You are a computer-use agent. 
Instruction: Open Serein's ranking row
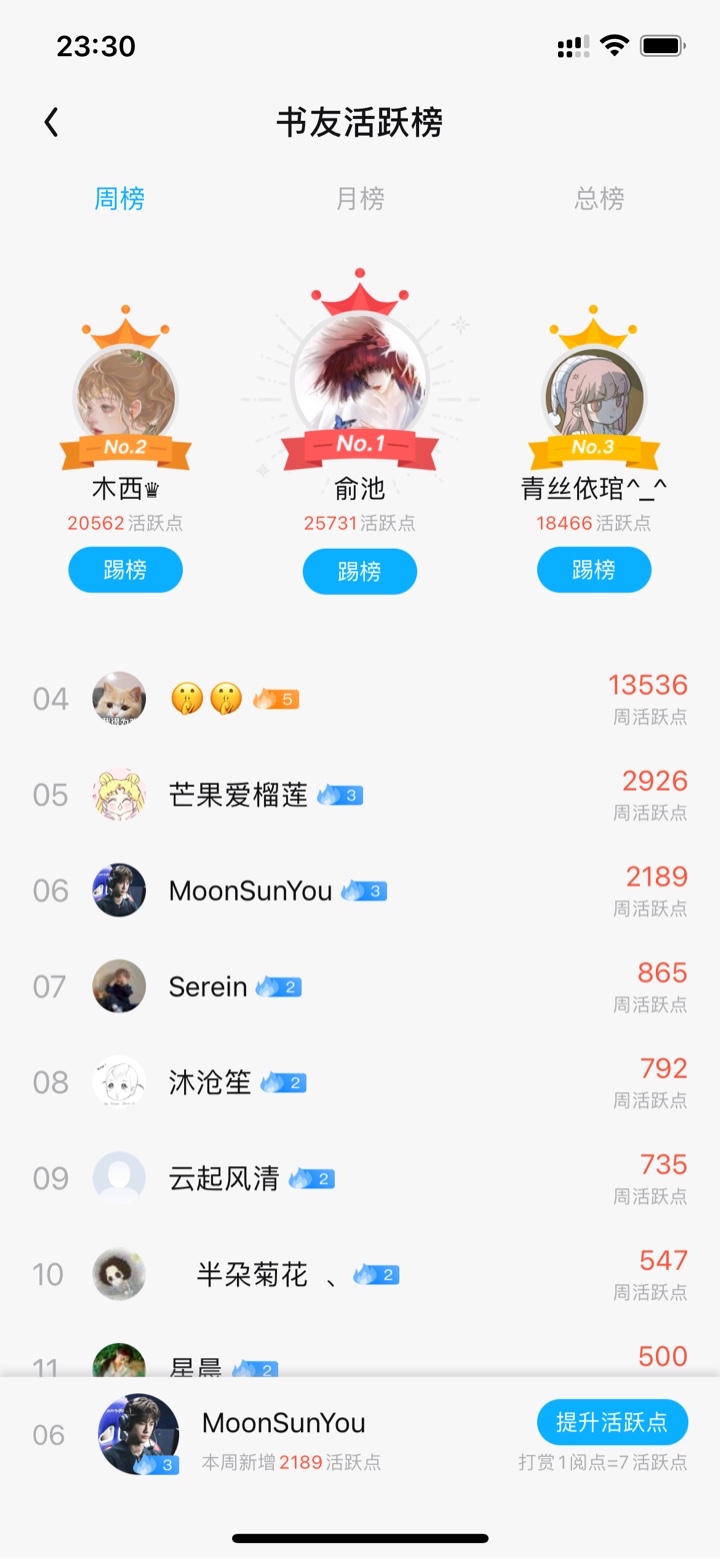pyautogui.click(x=360, y=987)
